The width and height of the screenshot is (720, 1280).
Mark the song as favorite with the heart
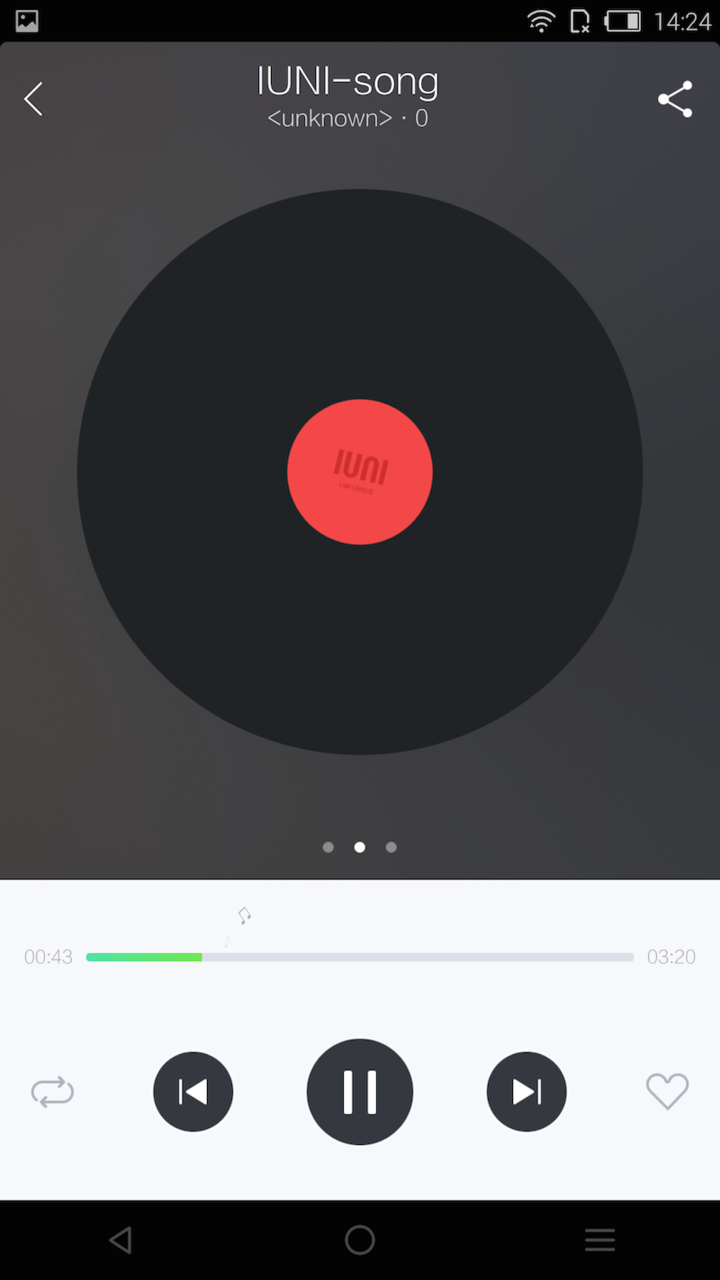[667, 1091]
